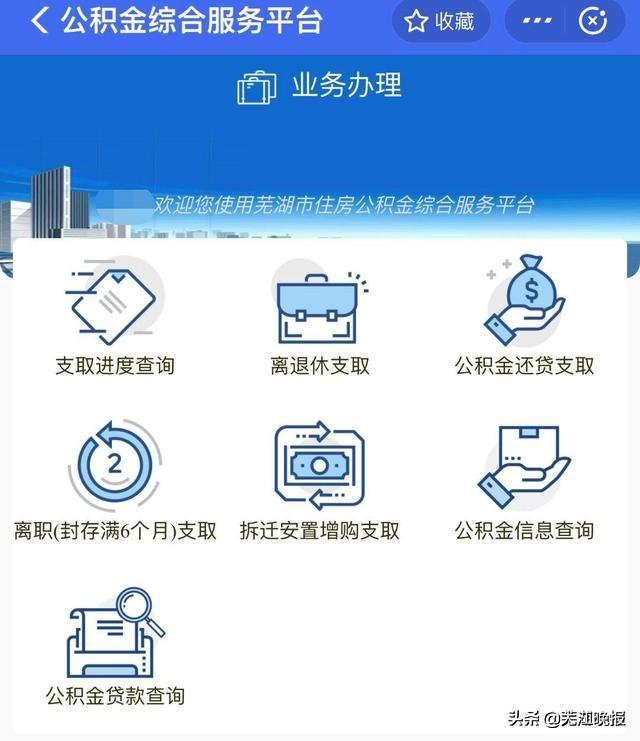Open 拆迁安置增购支取
640x741 pixels.
click(x=320, y=476)
